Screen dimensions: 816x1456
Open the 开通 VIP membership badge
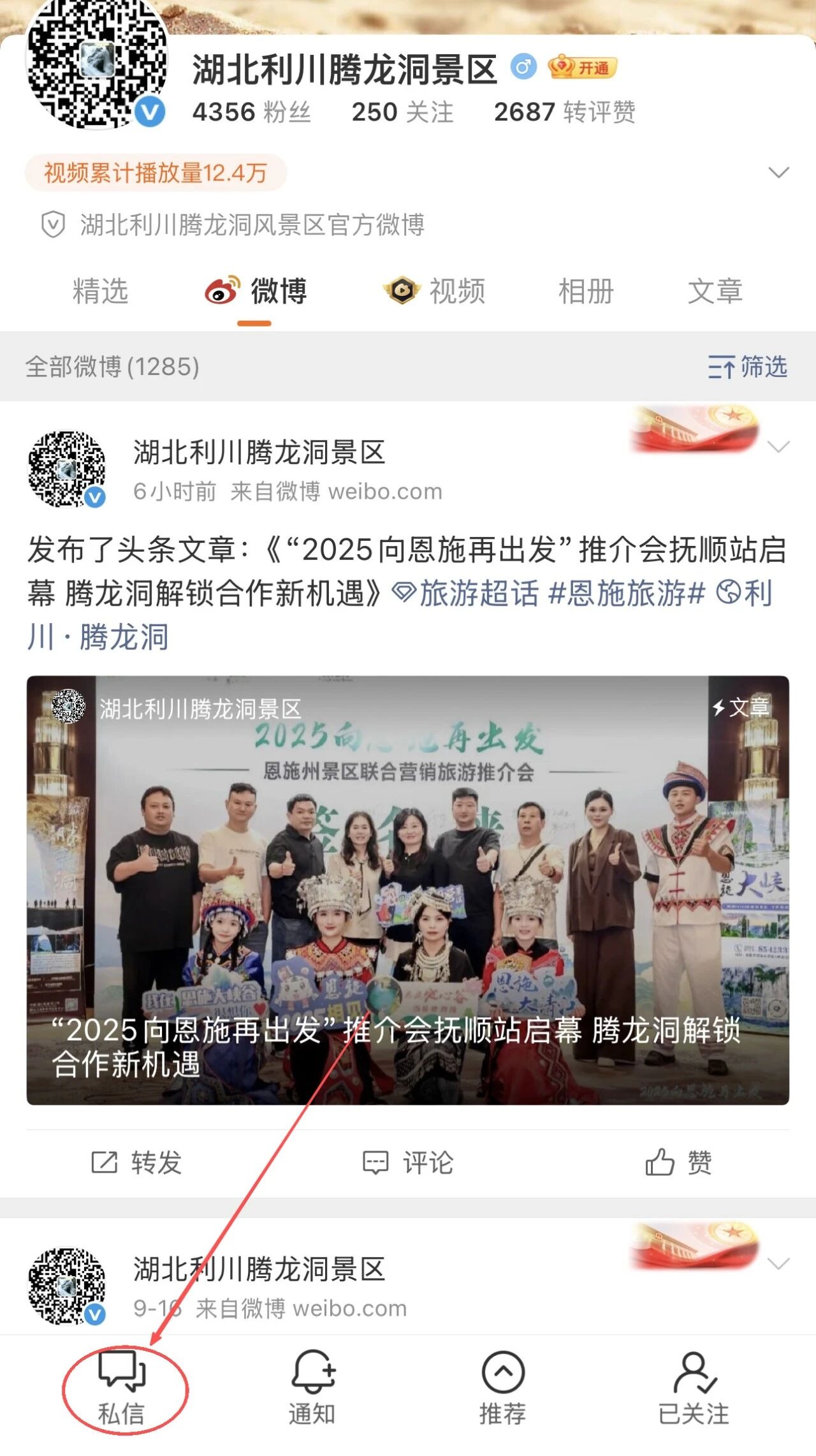tap(583, 68)
